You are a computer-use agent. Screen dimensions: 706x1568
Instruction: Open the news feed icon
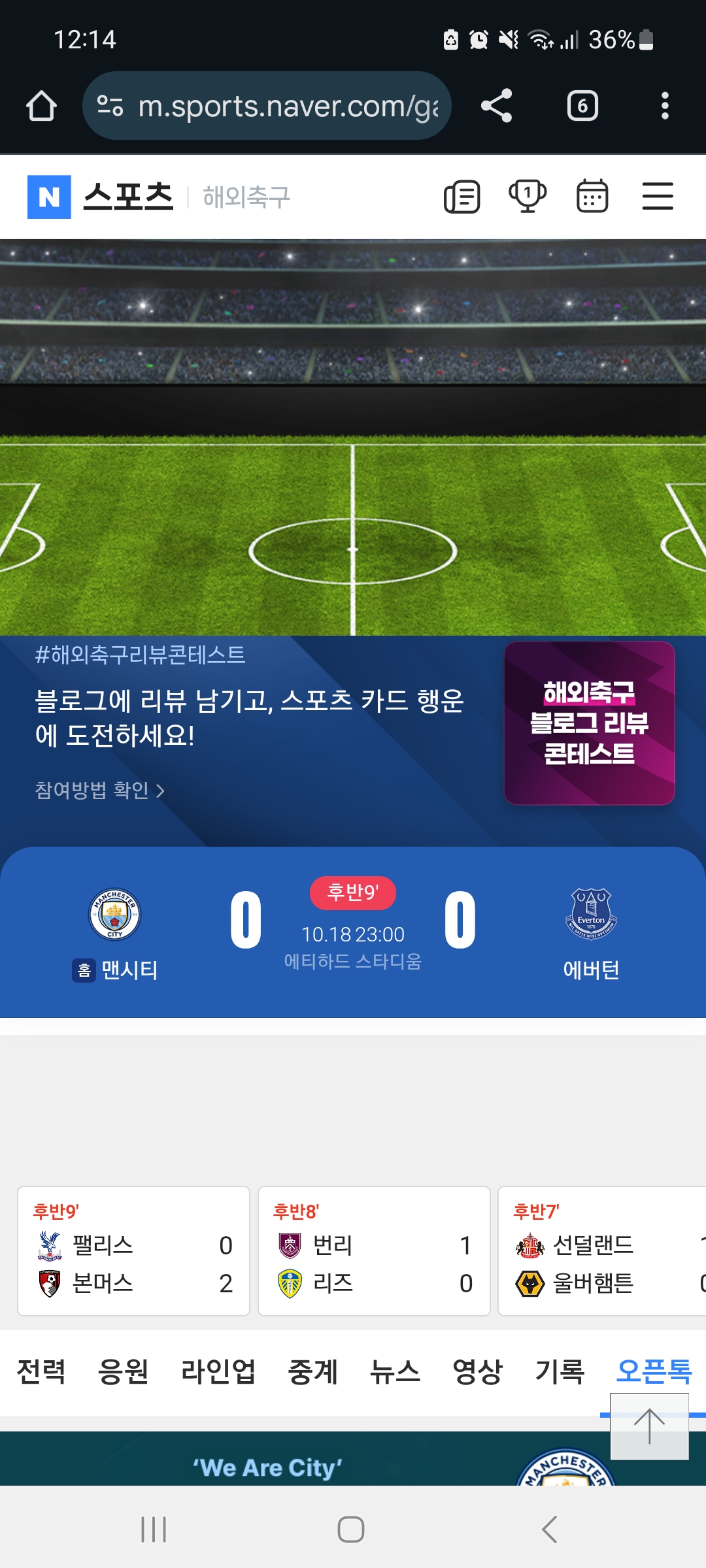pyautogui.click(x=462, y=197)
